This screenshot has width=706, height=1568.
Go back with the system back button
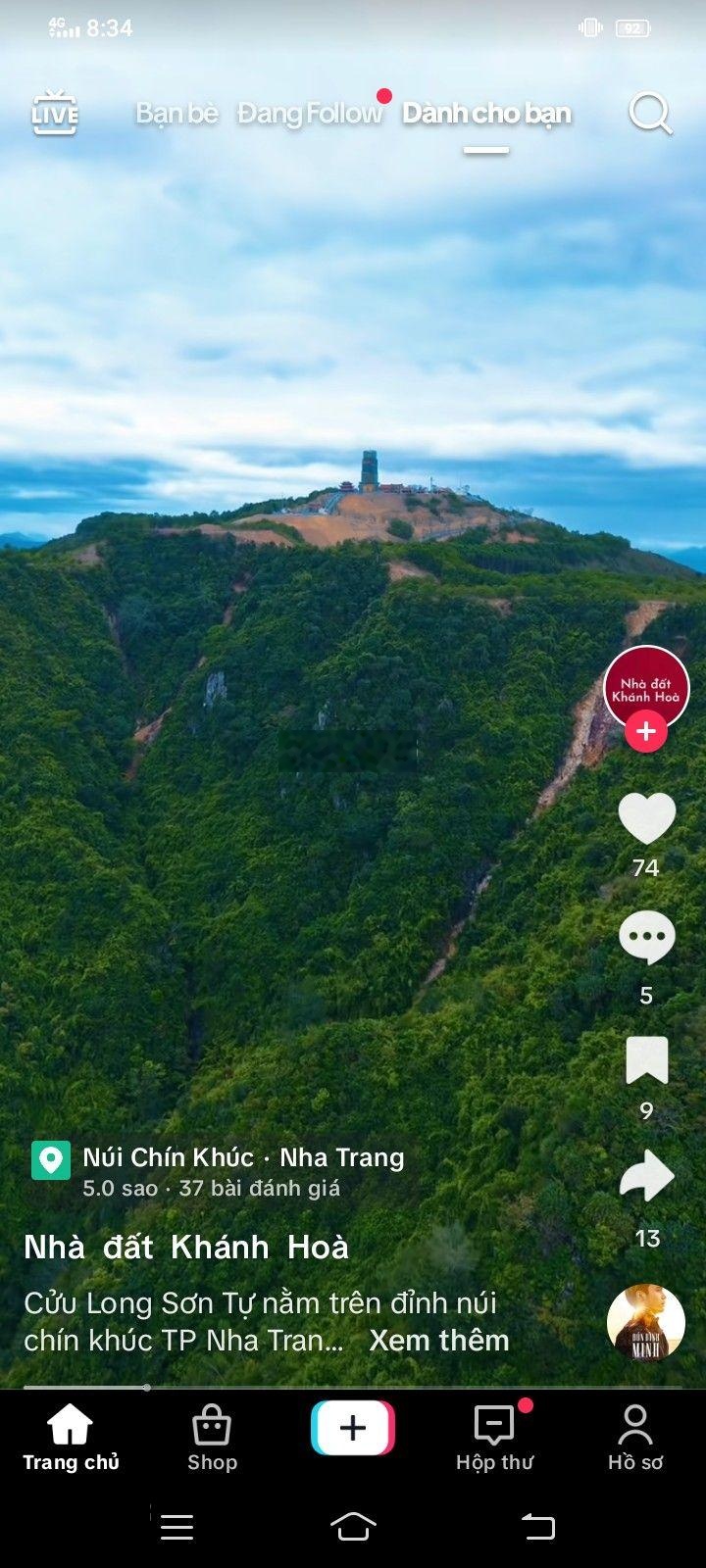(x=537, y=1526)
